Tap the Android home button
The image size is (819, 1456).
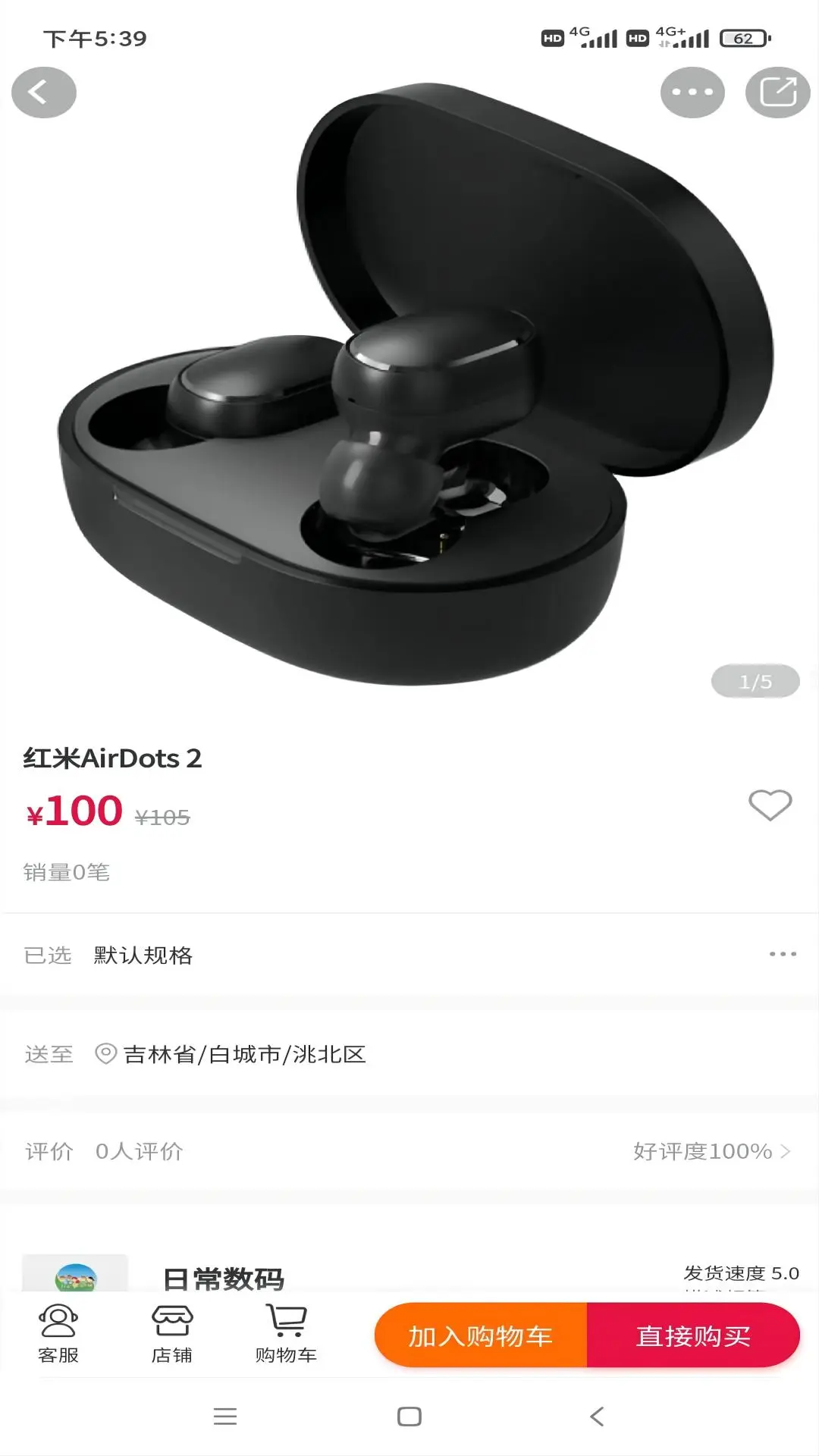point(409,1416)
